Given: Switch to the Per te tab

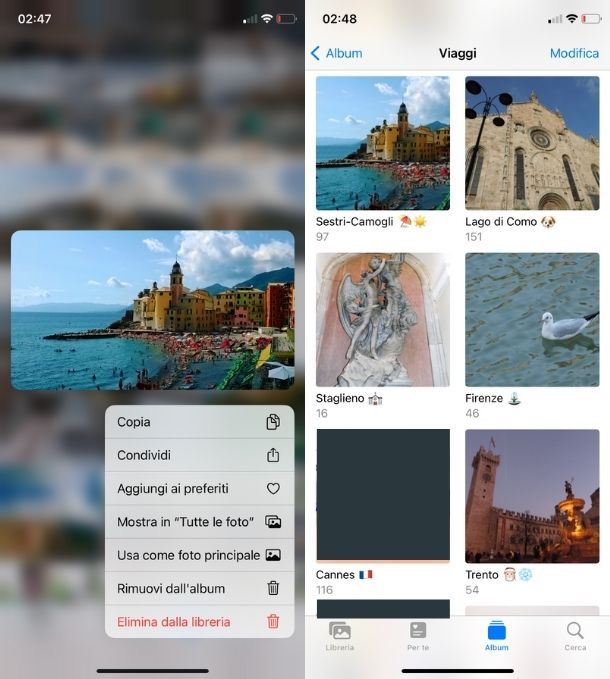Looking at the screenshot, I should (418, 636).
